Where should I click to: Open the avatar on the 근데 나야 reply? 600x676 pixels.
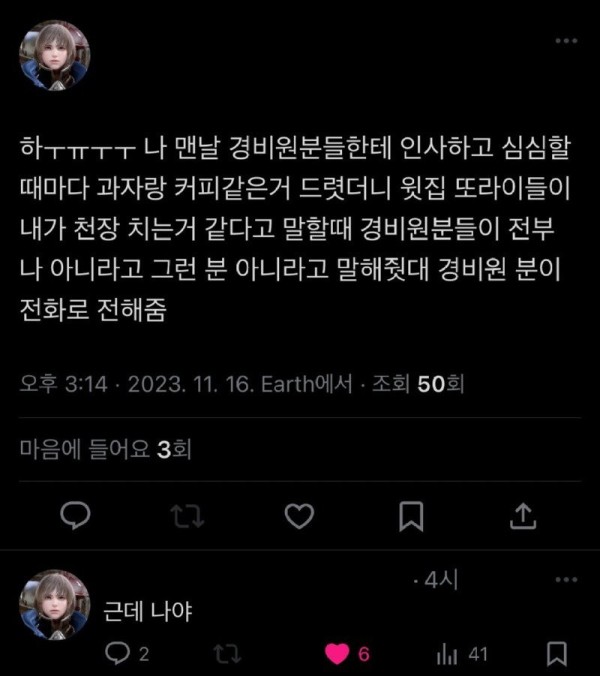coord(55,605)
